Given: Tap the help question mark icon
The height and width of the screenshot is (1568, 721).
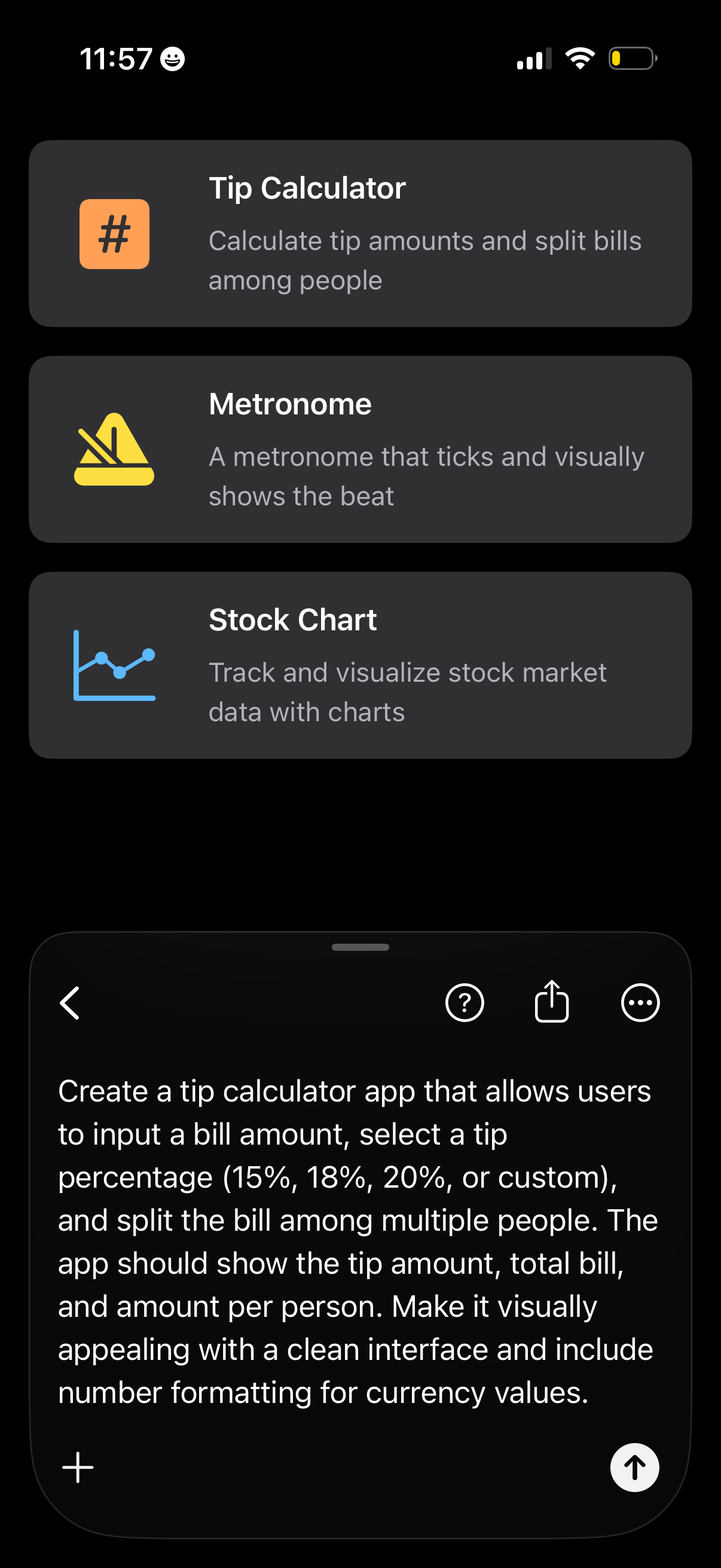Looking at the screenshot, I should click(x=465, y=1002).
